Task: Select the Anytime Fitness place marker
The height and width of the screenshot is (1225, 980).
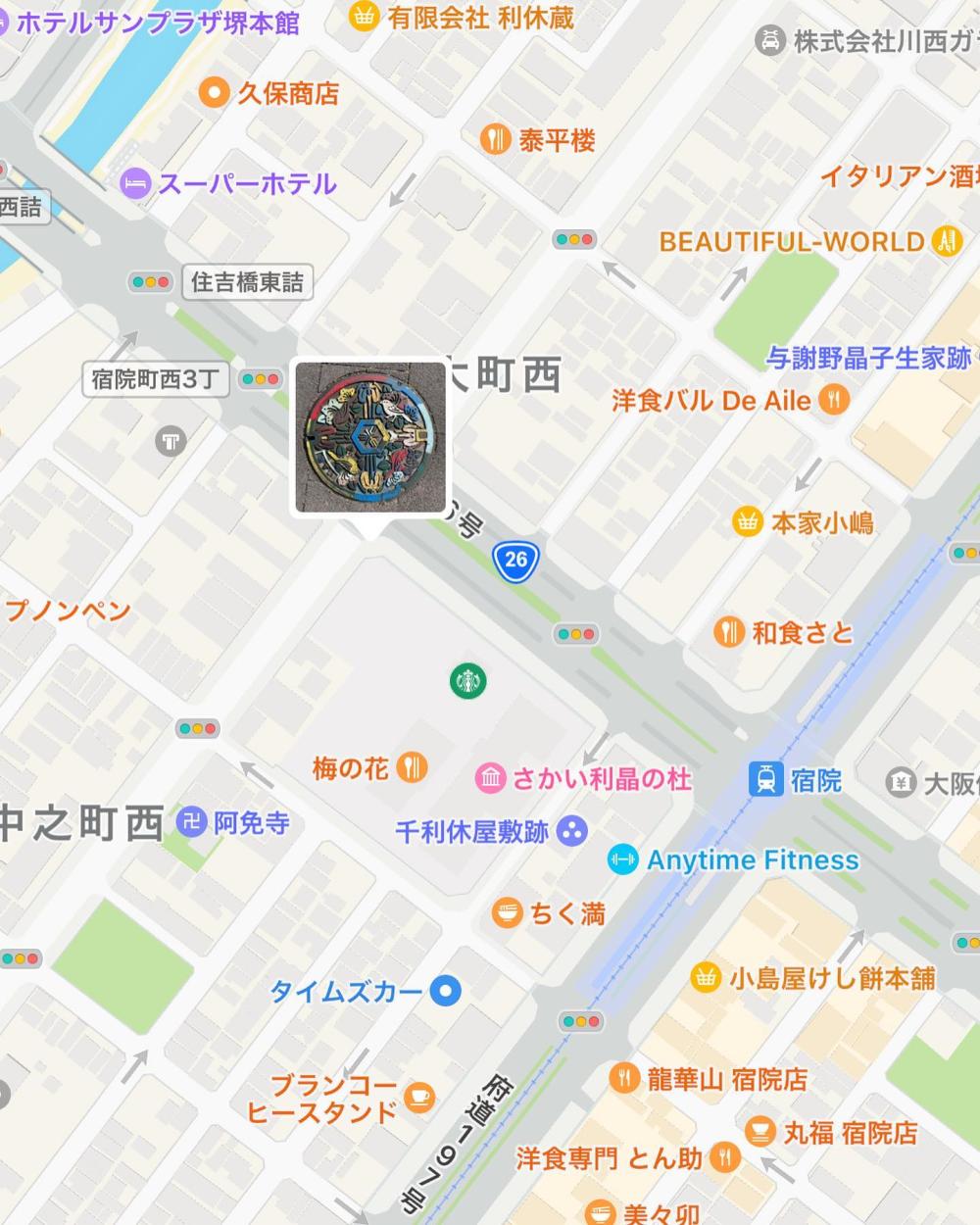Action: click(x=622, y=860)
